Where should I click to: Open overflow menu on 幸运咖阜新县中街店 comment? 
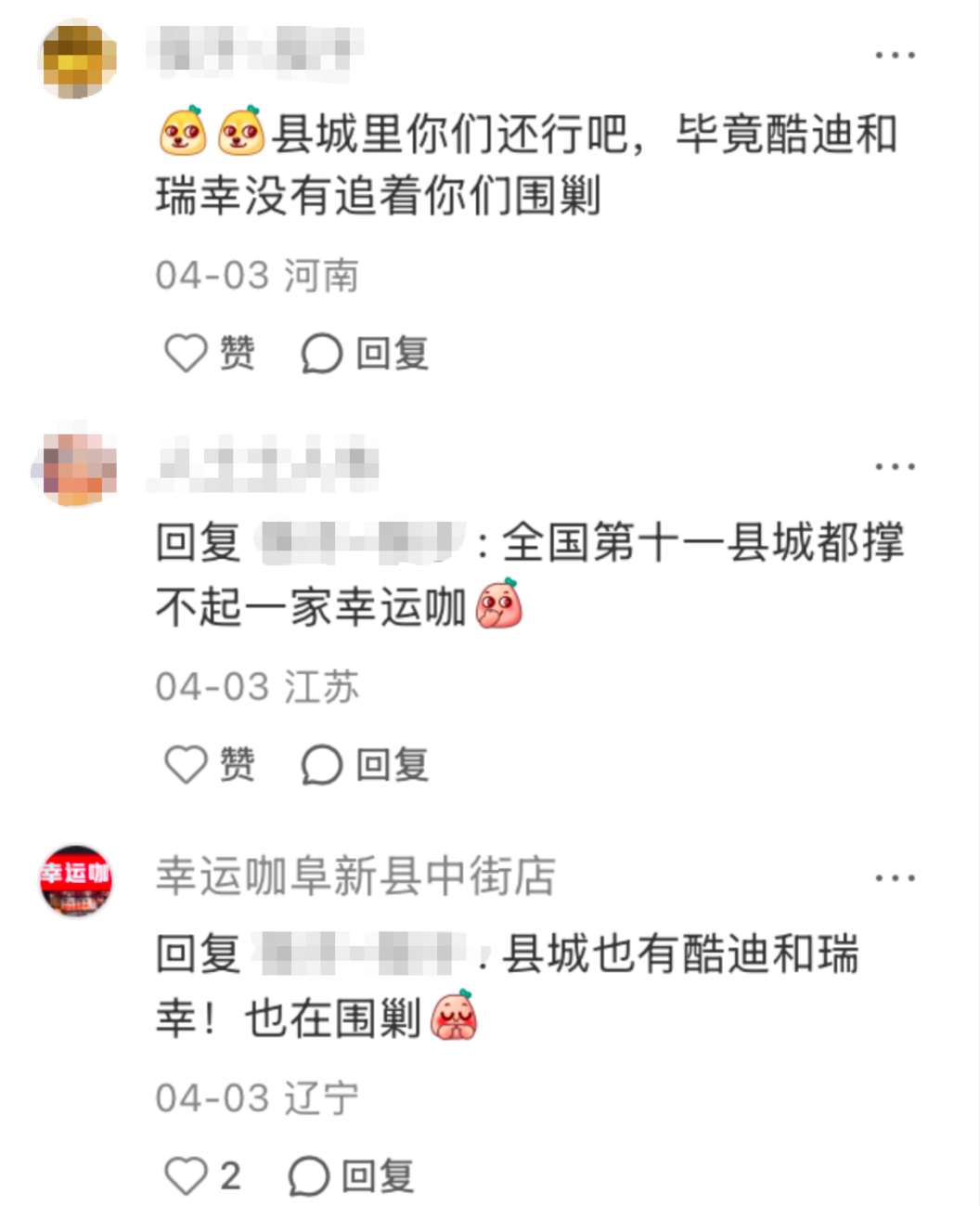tap(895, 878)
